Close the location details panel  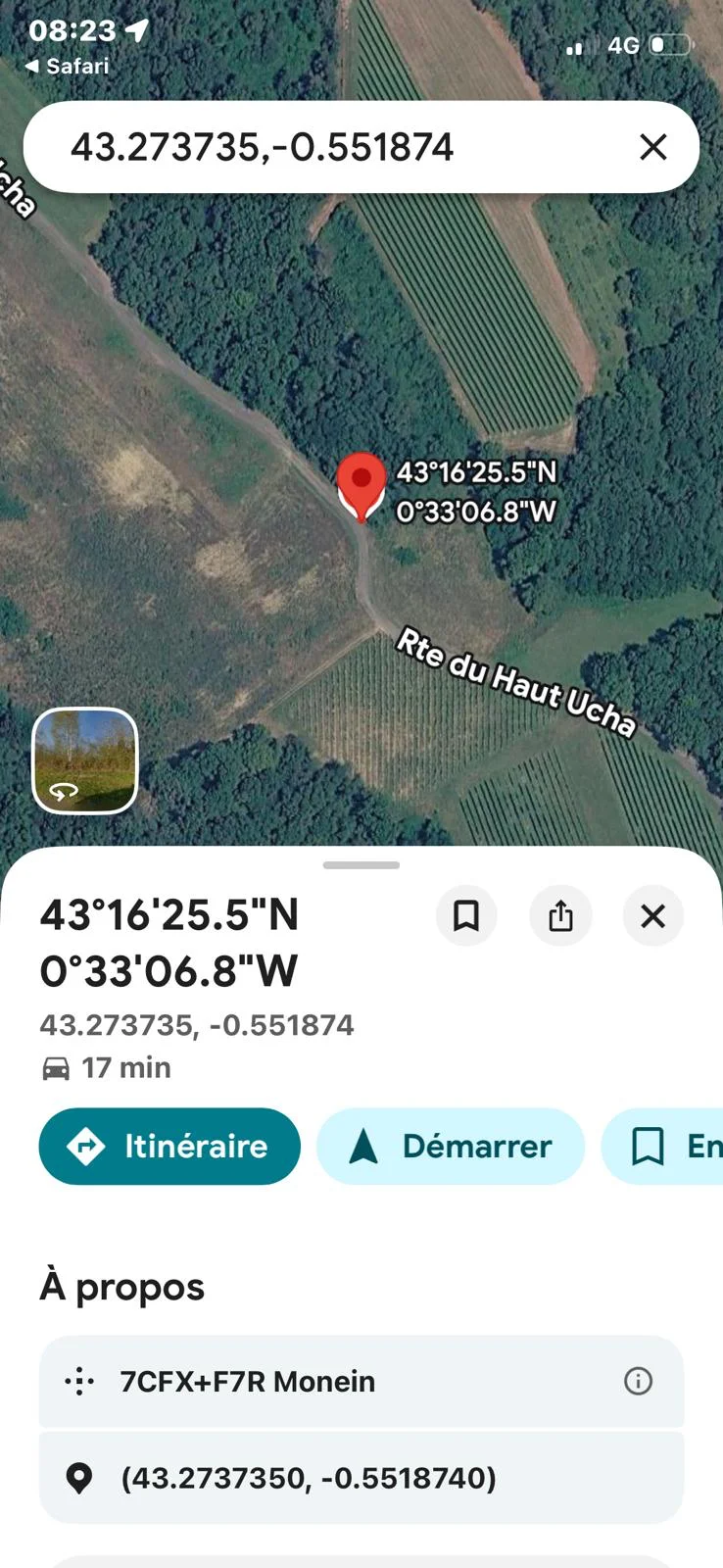pyautogui.click(x=653, y=916)
